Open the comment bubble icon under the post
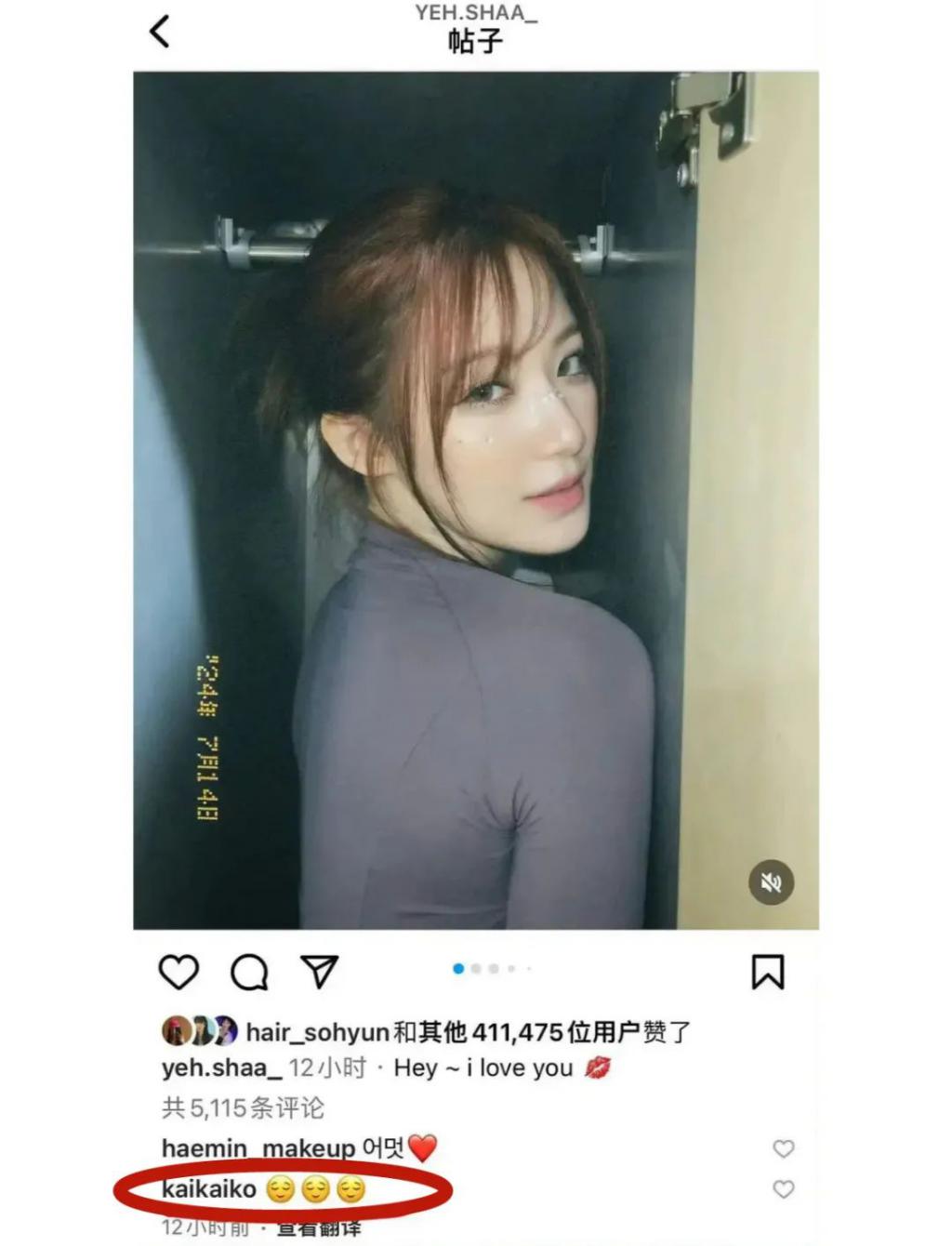This screenshot has width=952, height=1246. (249, 972)
